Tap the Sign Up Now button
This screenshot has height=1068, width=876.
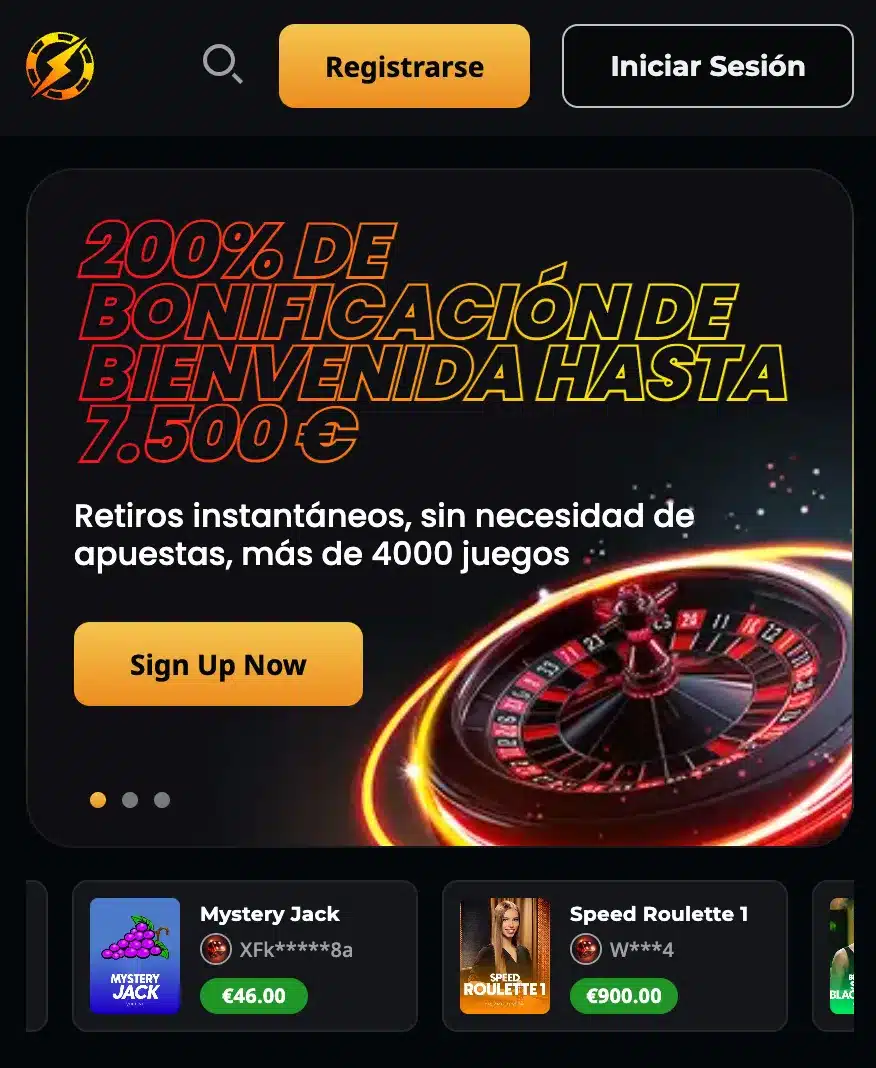218,665
